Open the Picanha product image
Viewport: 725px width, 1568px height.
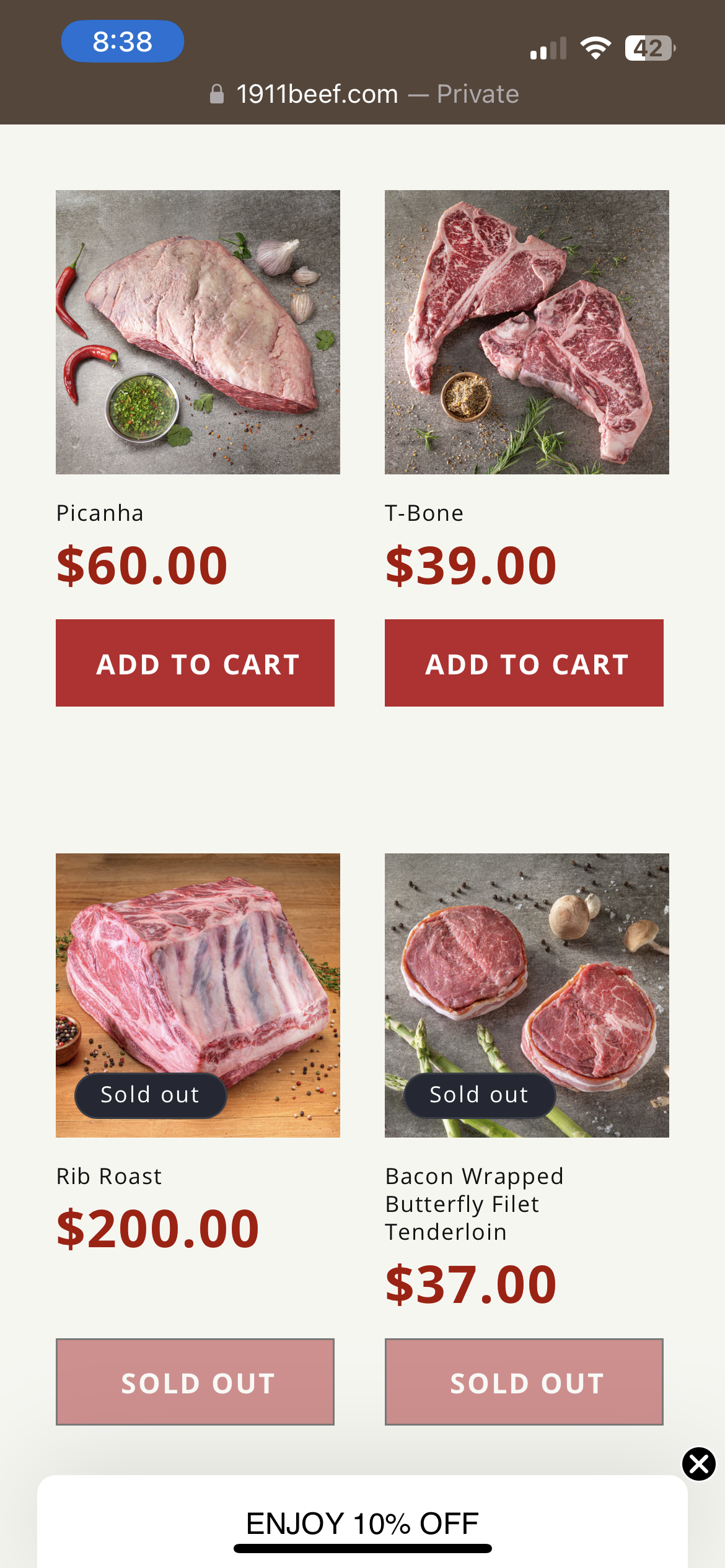point(198,332)
